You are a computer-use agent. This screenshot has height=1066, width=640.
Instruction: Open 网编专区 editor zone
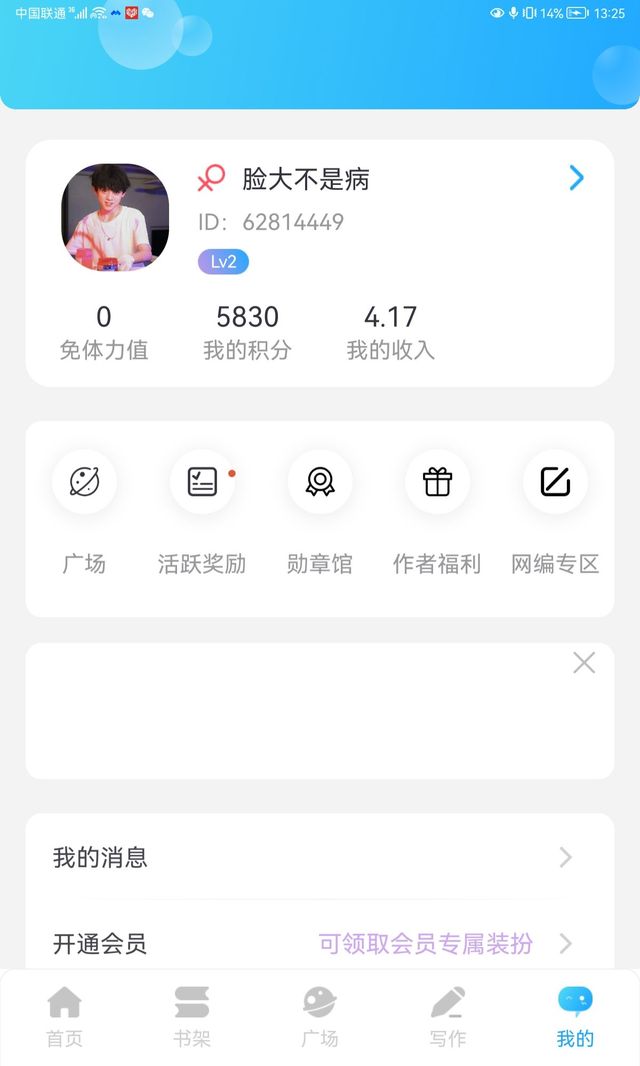point(555,513)
